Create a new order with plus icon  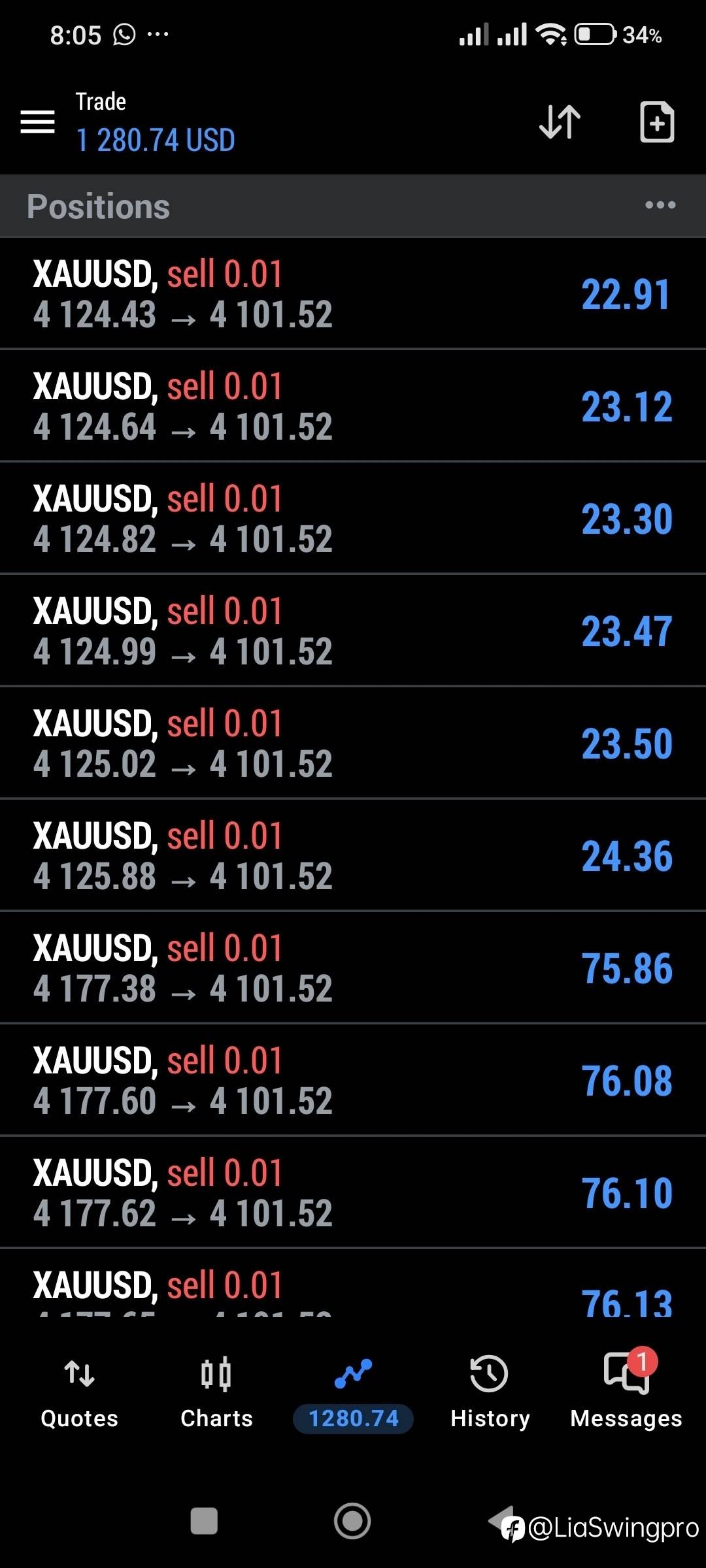656,122
